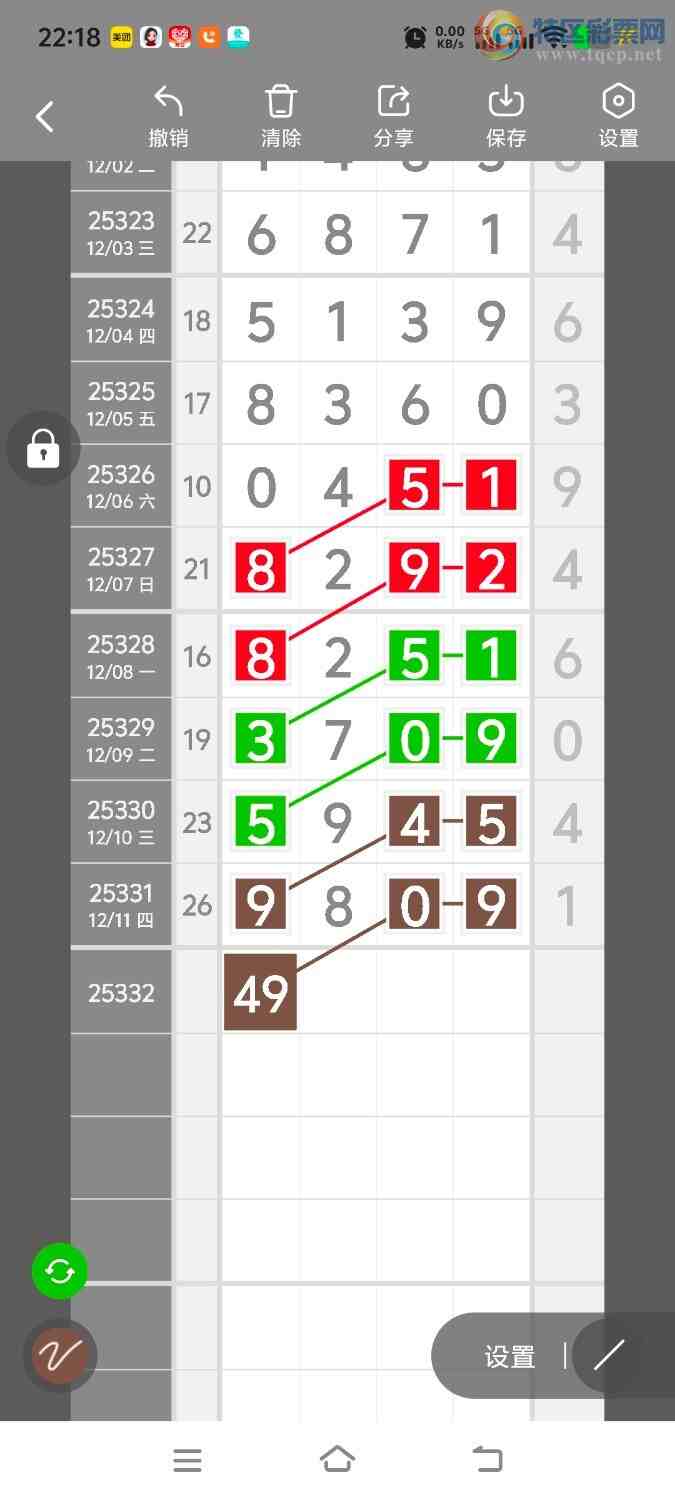Choose the diagonal line drawing tool
Screen dimensions: 675x1500
(x=609, y=1356)
